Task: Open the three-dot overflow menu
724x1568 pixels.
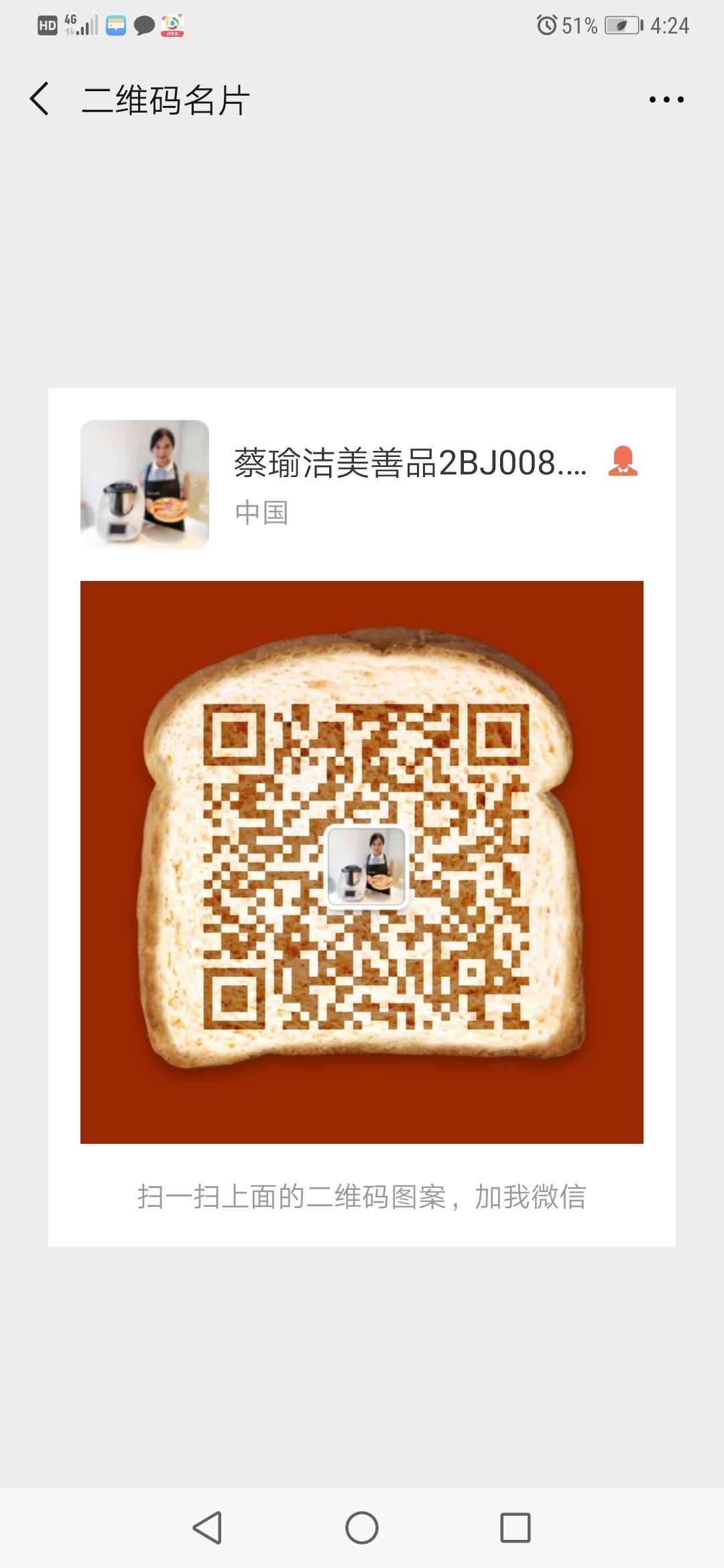Action: point(666,100)
